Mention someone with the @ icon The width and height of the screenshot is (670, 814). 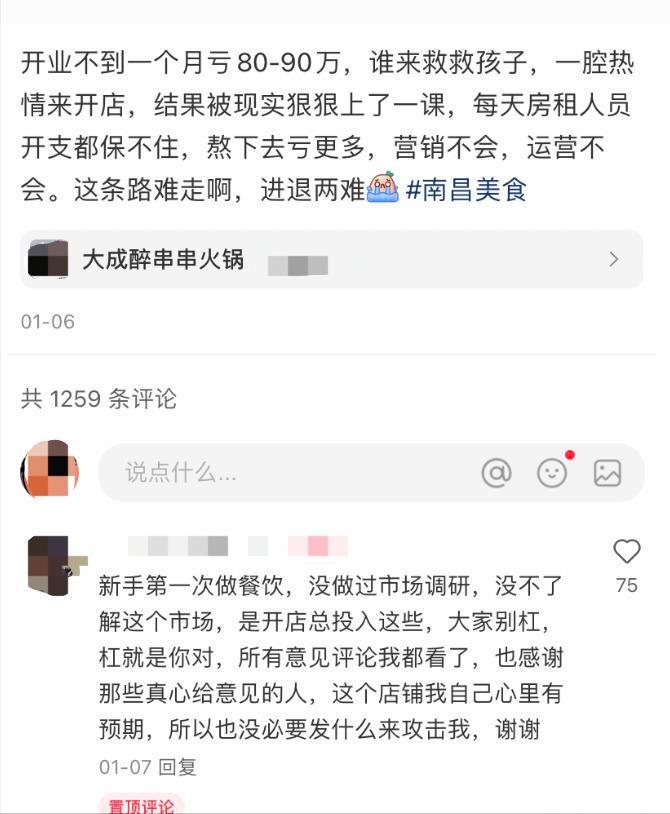(x=496, y=473)
